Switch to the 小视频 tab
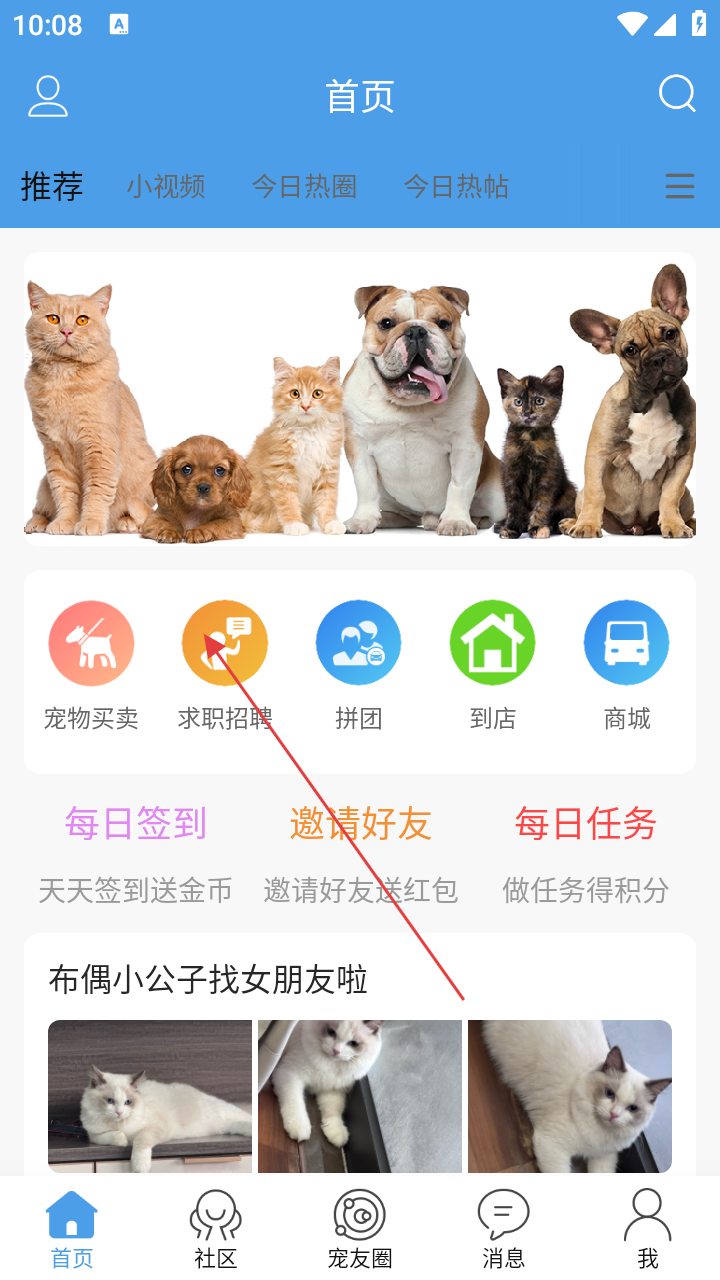The width and height of the screenshot is (720, 1280). click(x=166, y=186)
